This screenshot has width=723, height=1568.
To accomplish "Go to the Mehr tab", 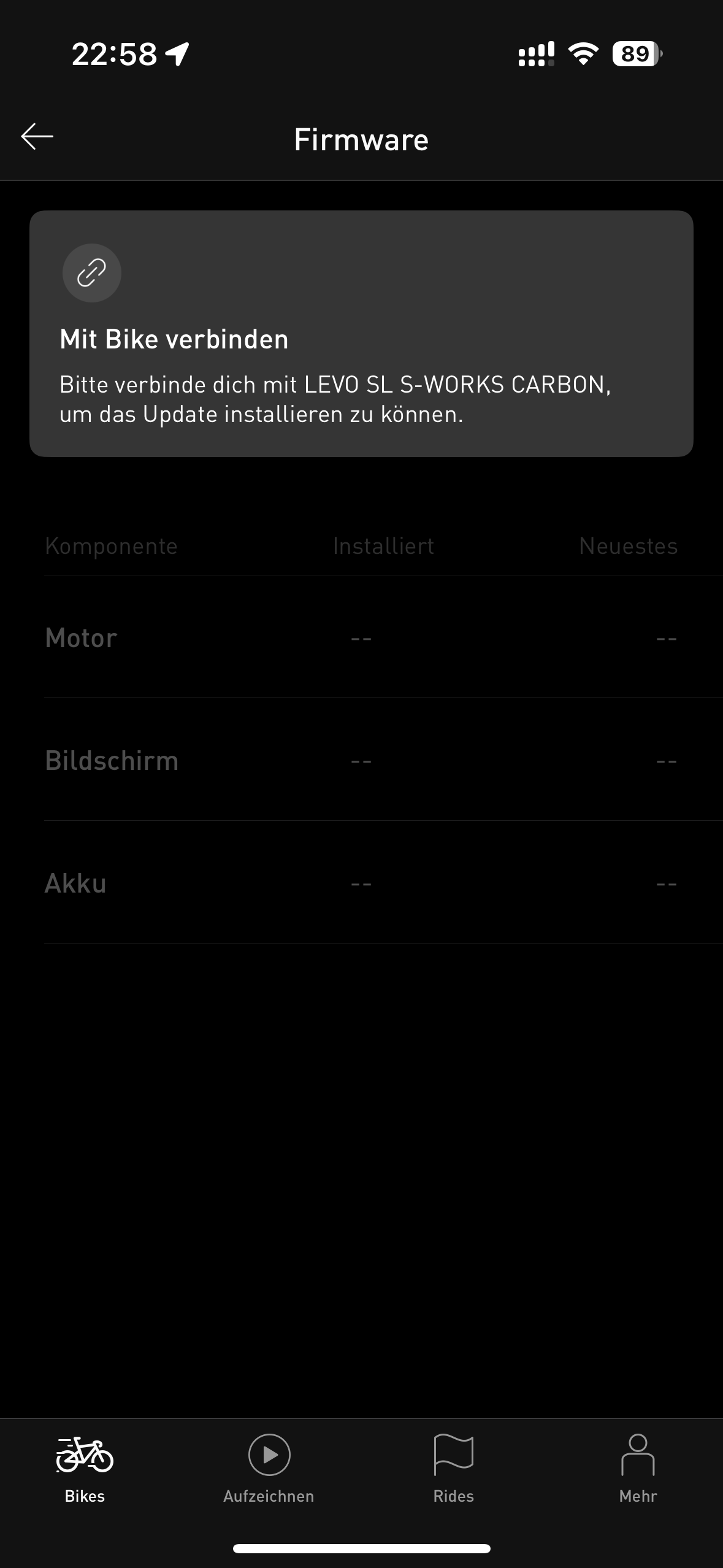I will (x=638, y=1469).
